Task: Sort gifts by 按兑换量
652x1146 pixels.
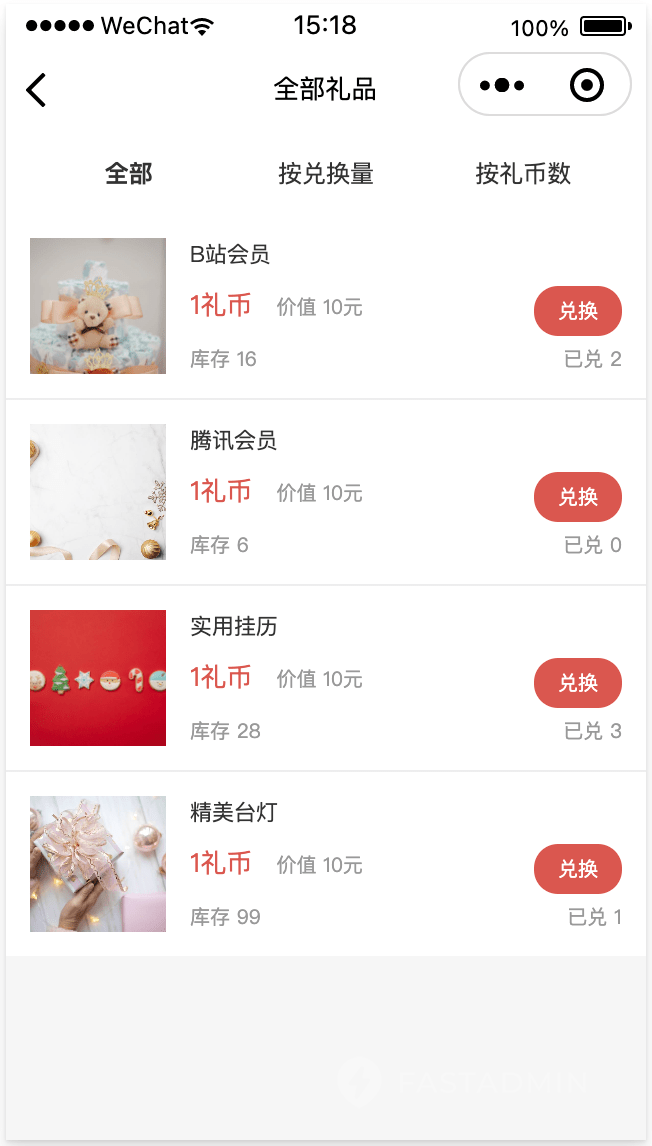Action: (x=326, y=174)
